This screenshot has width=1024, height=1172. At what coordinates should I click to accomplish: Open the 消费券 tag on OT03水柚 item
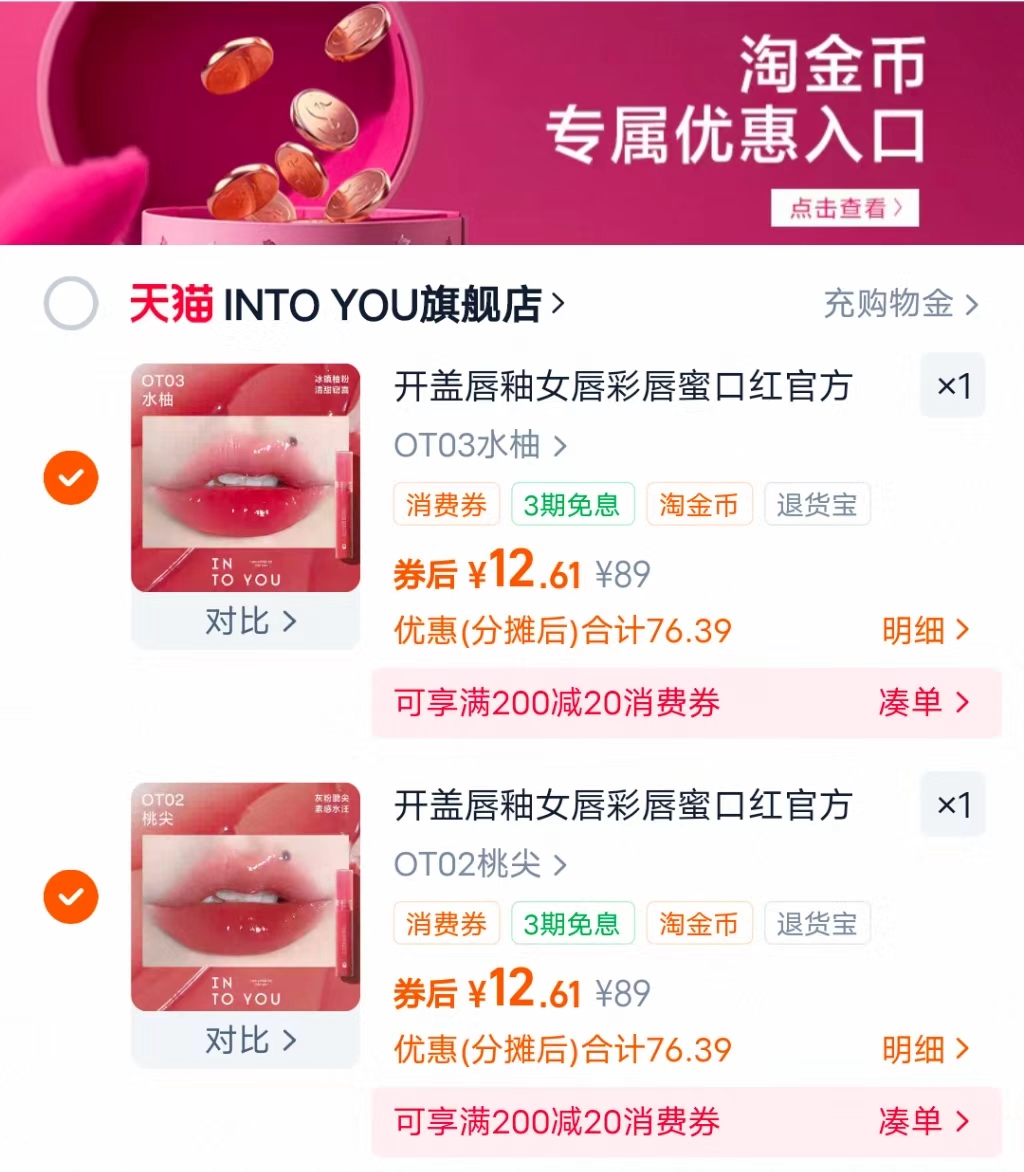click(x=446, y=504)
